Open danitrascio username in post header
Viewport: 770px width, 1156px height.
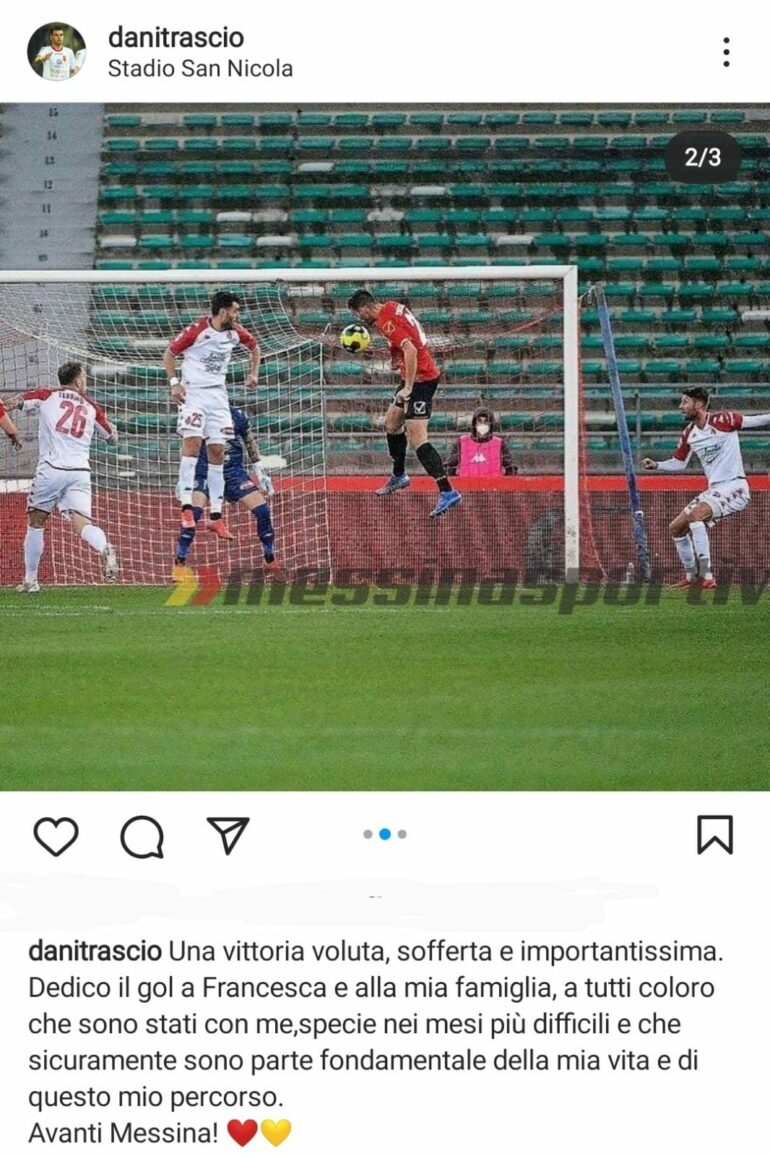175,37
